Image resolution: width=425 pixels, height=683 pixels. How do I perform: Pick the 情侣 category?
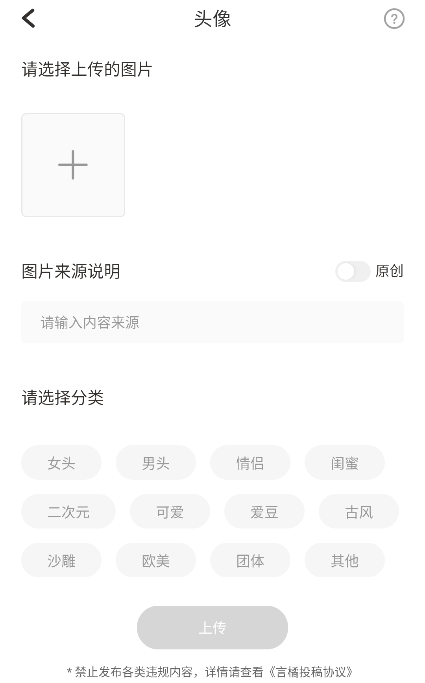[x=250, y=463]
